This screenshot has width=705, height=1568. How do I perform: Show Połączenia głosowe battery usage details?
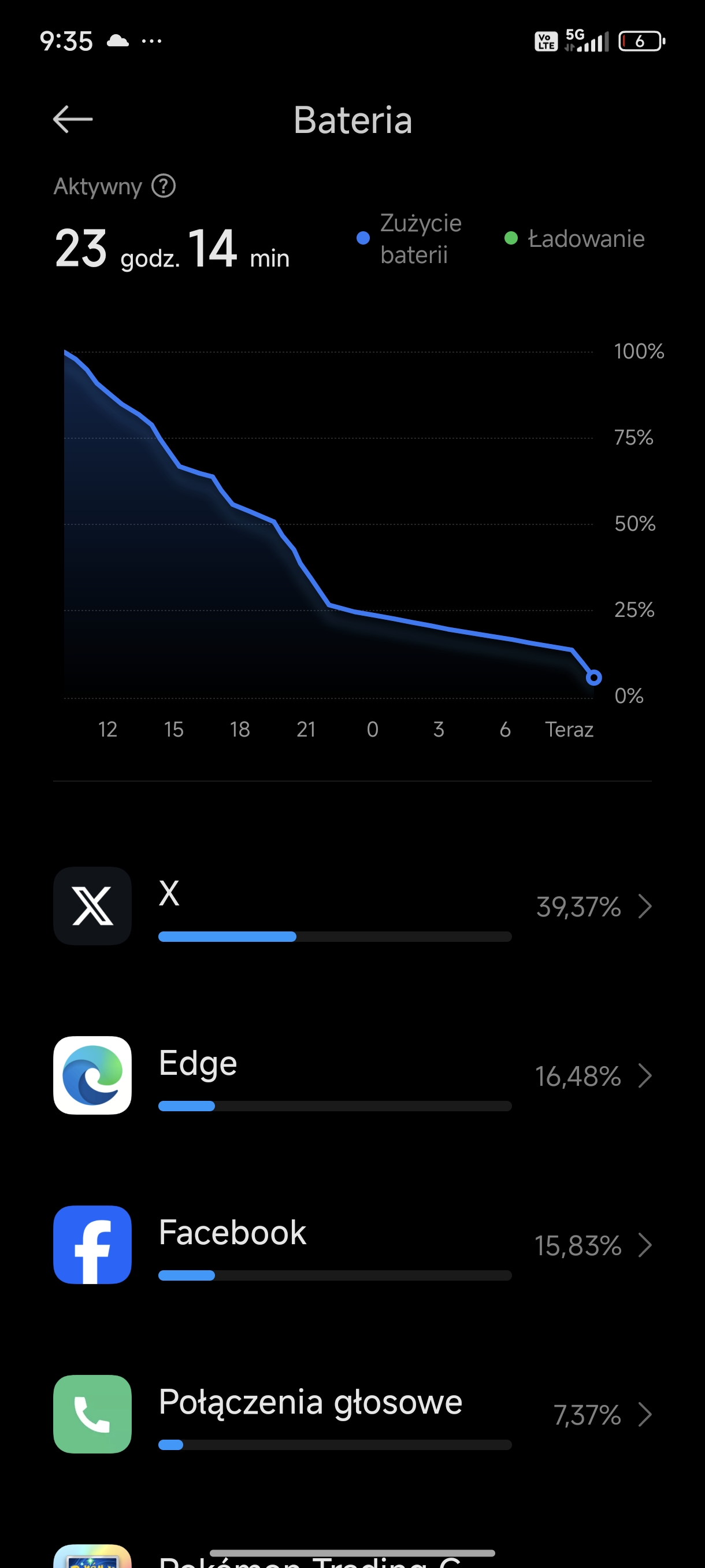(x=352, y=1414)
